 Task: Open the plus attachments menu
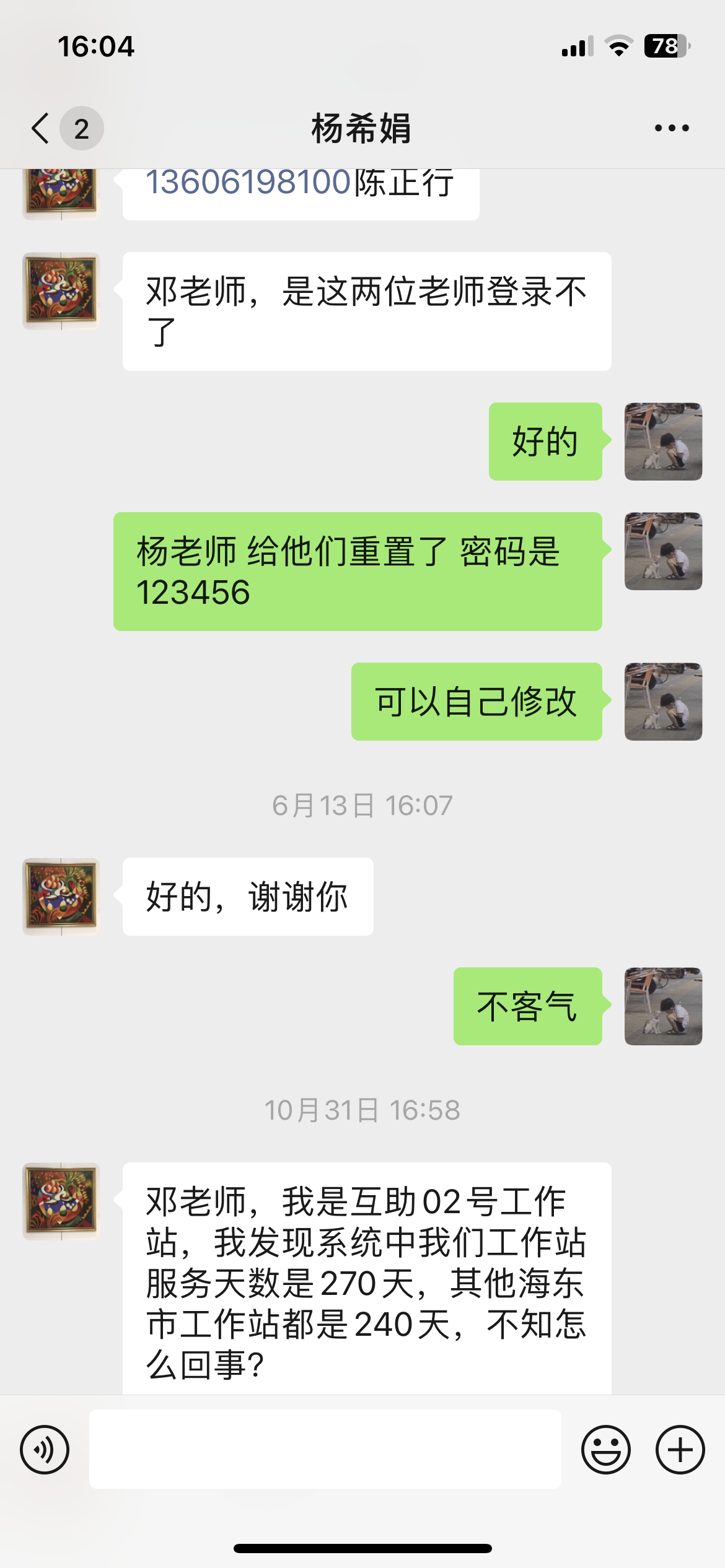(680, 1450)
